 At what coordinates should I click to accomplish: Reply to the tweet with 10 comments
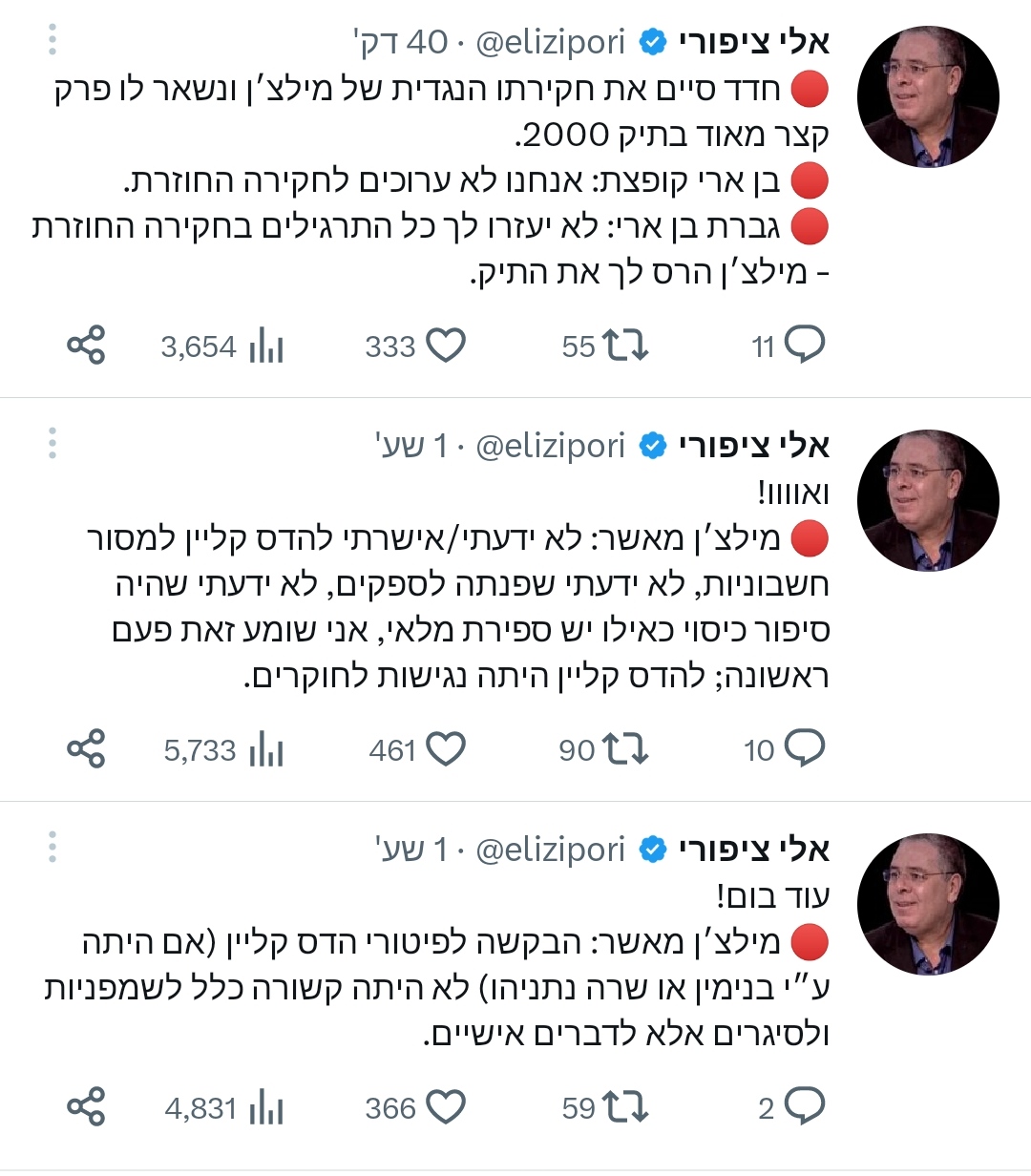805,749
